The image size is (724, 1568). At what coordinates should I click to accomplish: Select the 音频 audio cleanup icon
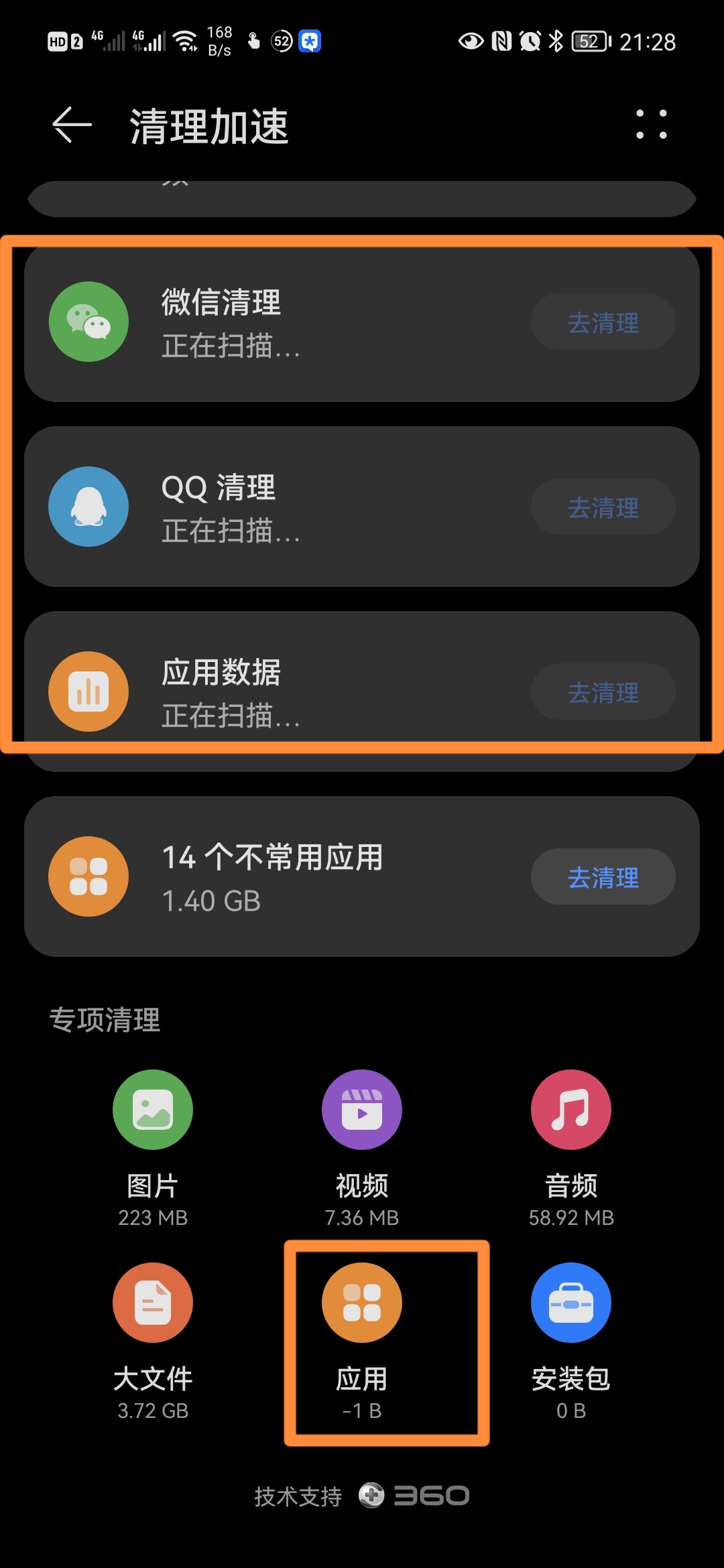point(570,1109)
